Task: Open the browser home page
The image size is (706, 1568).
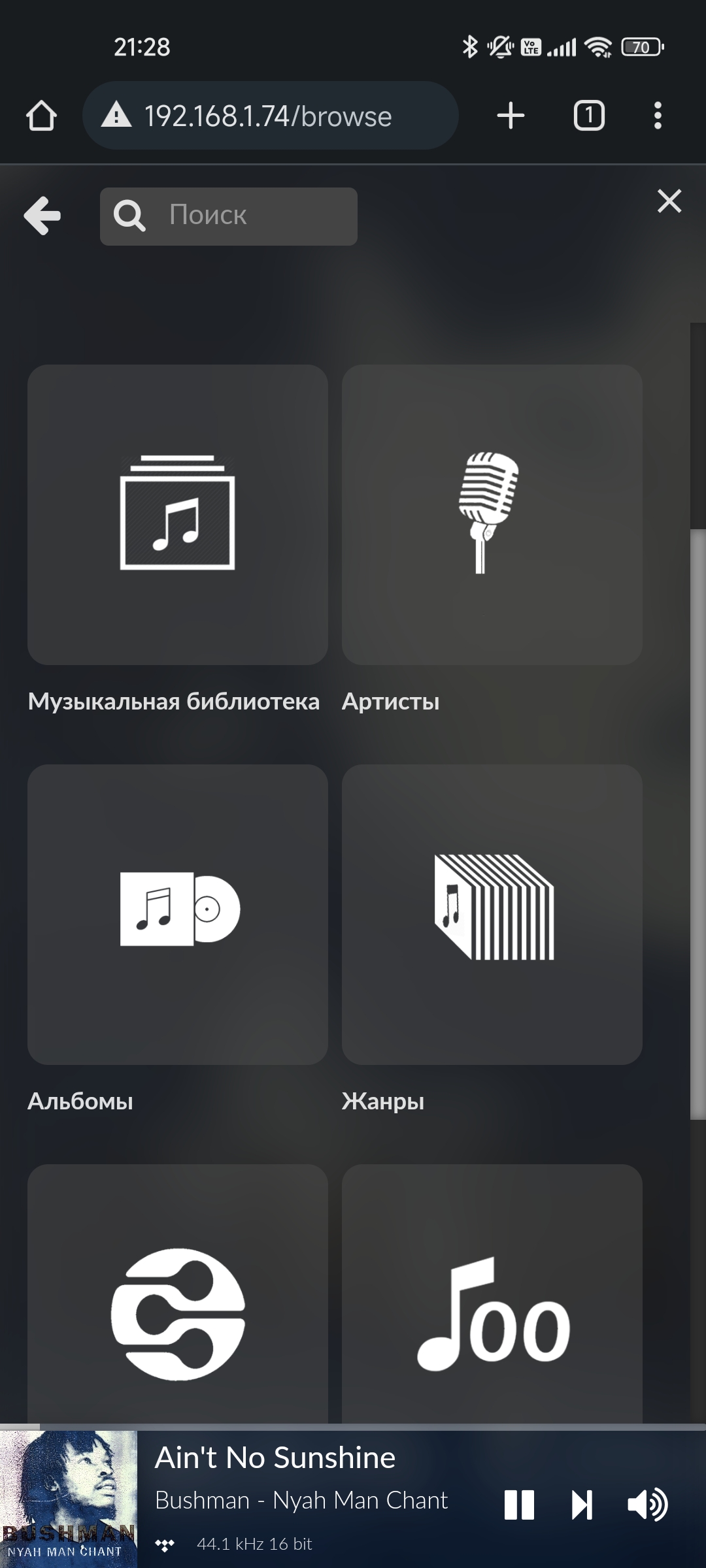Action: click(x=41, y=116)
